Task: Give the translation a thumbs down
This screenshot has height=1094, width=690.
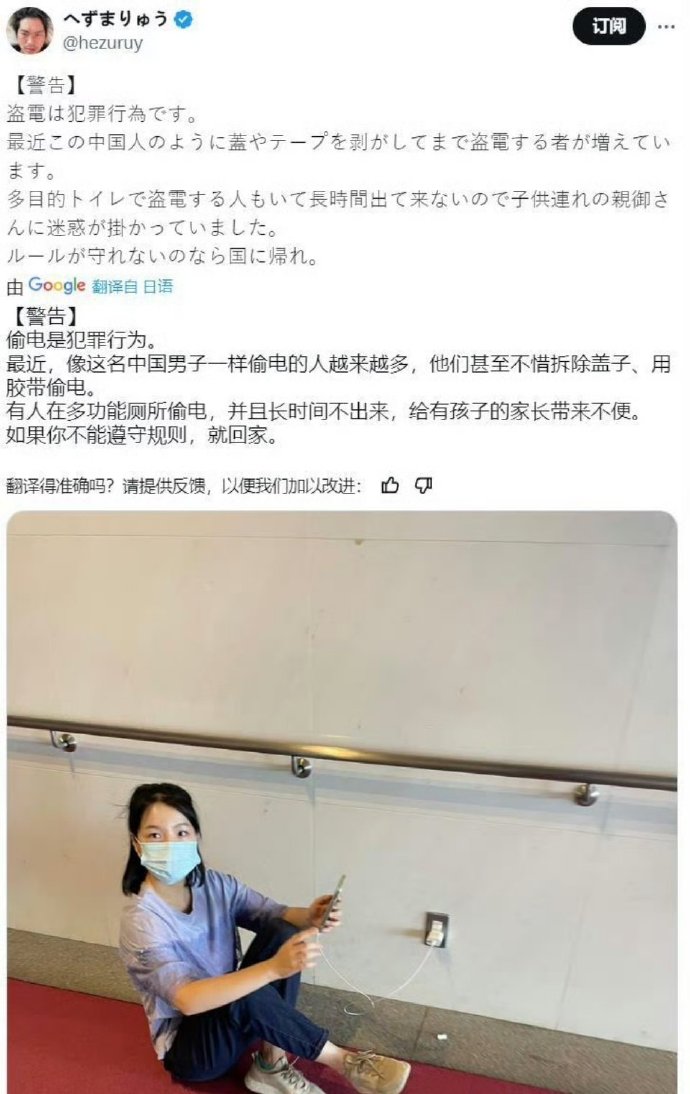Action: click(x=423, y=486)
